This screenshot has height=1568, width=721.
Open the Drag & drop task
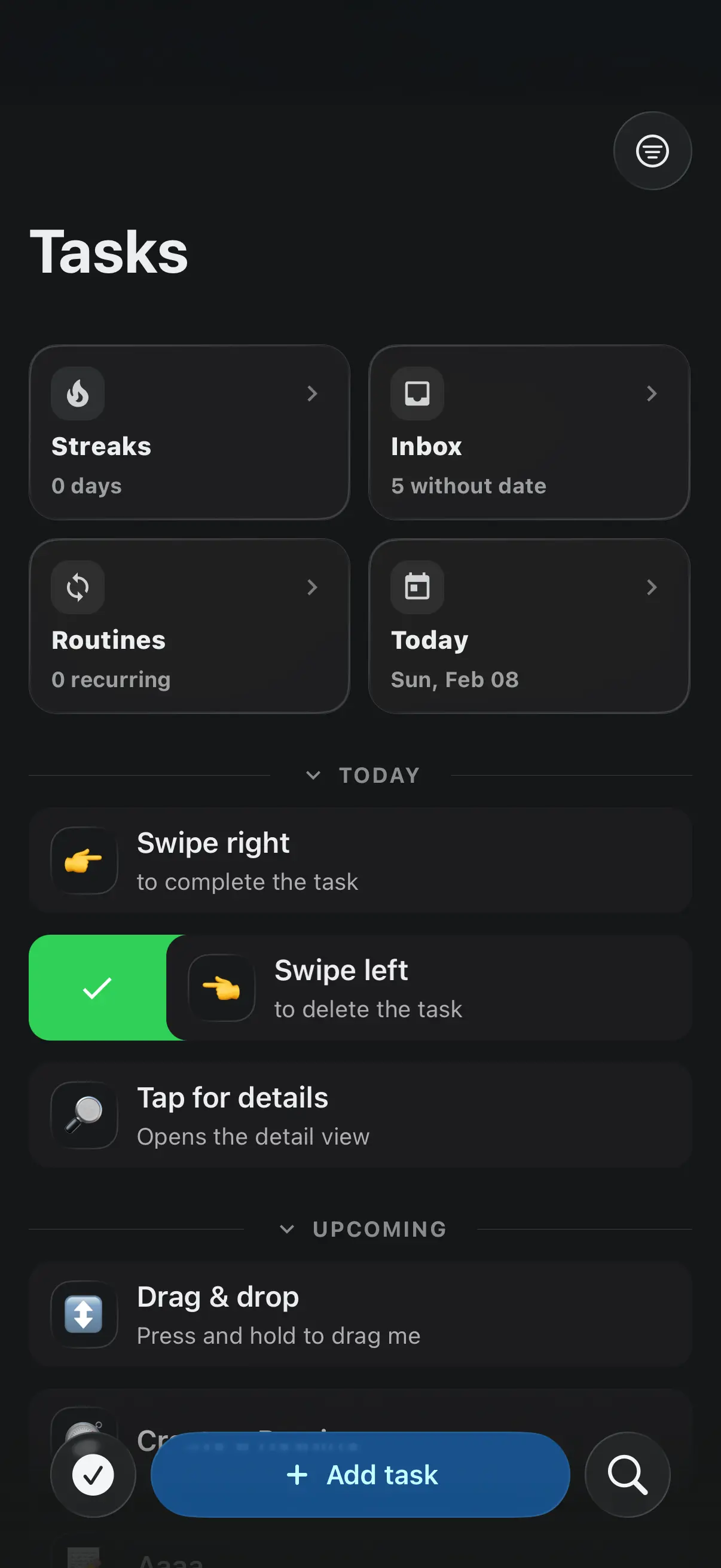coord(360,1314)
